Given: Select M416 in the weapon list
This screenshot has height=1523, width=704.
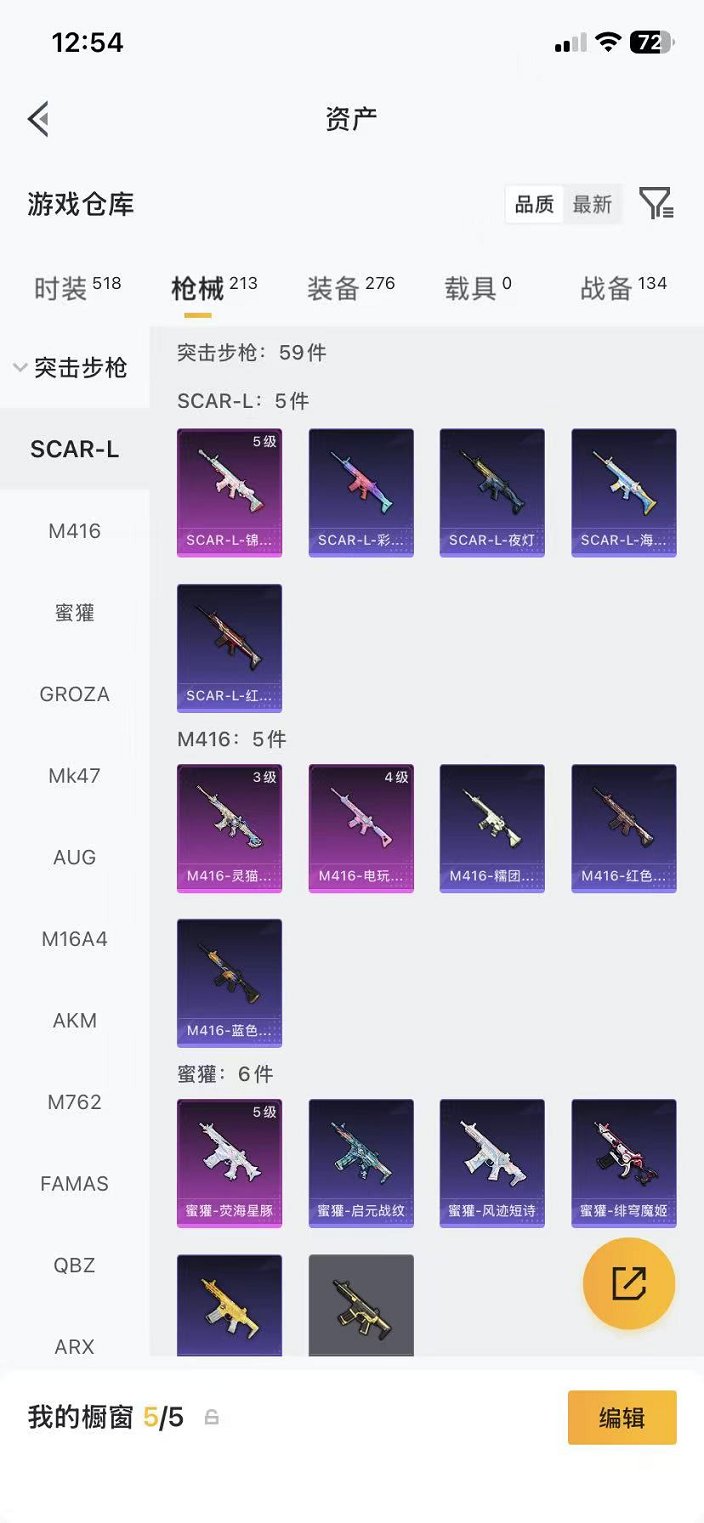Looking at the screenshot, I should point(75,531).
